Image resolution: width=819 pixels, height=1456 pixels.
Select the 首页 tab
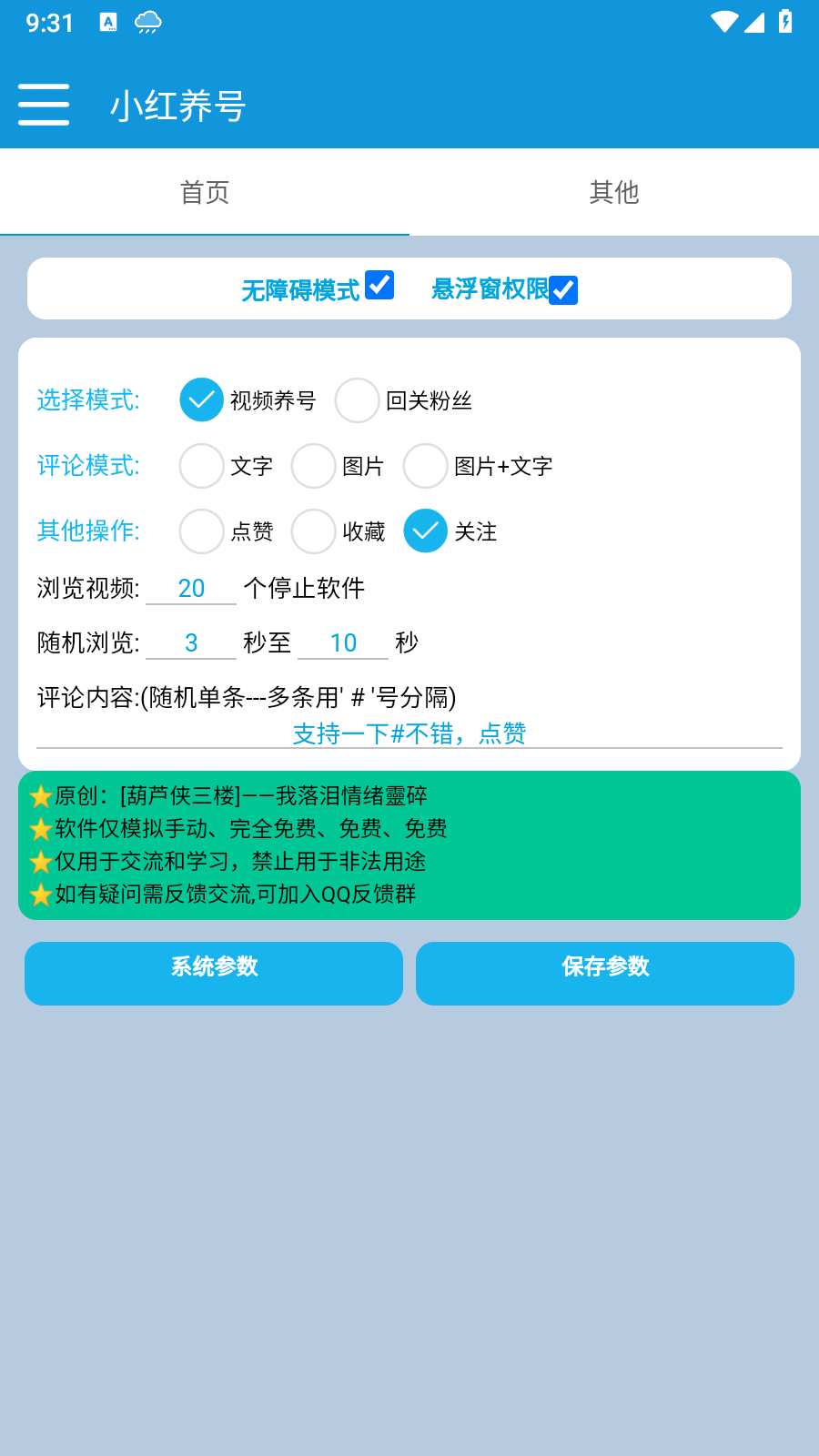click(204, 192)
